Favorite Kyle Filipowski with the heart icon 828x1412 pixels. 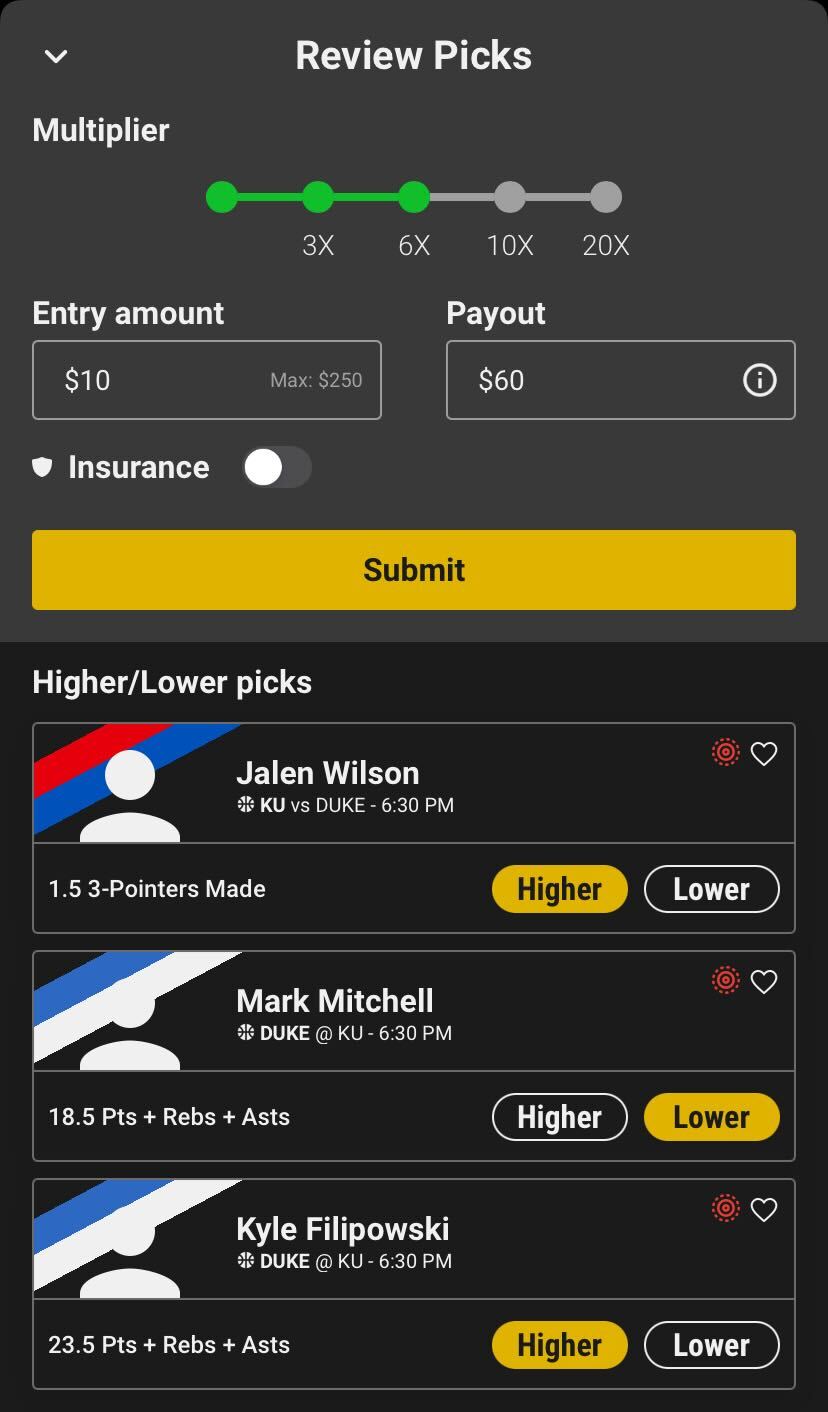point(764,1210)
